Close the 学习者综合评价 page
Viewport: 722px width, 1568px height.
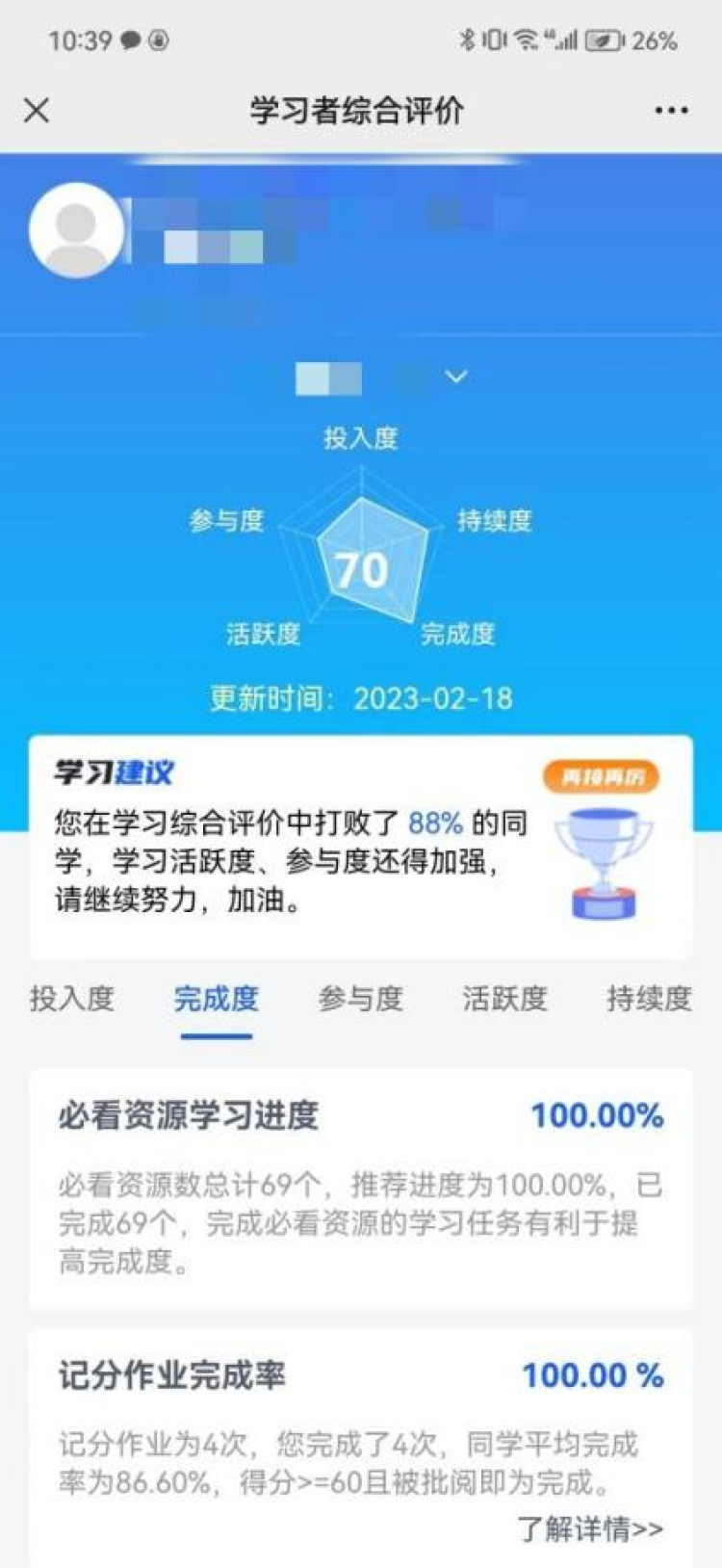(37, 111)
